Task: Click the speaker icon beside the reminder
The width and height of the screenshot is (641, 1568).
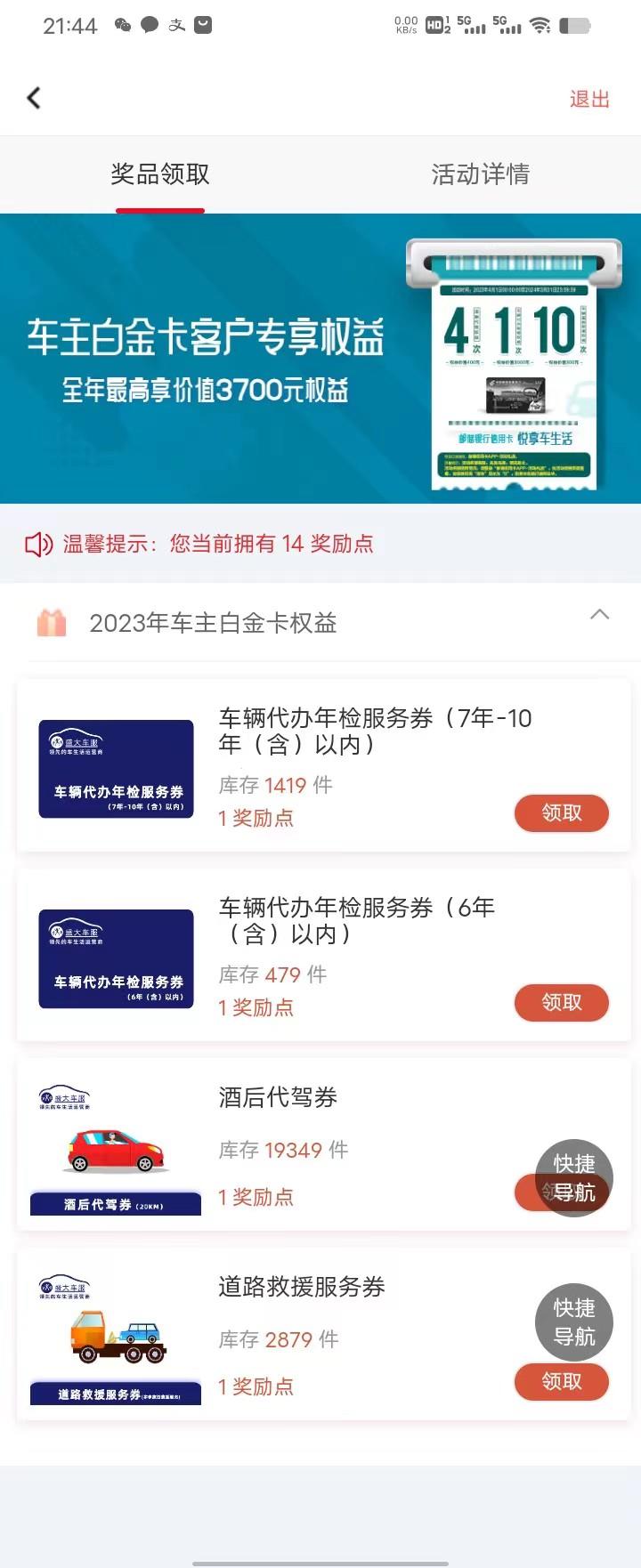Action: [x=37, y=543]
